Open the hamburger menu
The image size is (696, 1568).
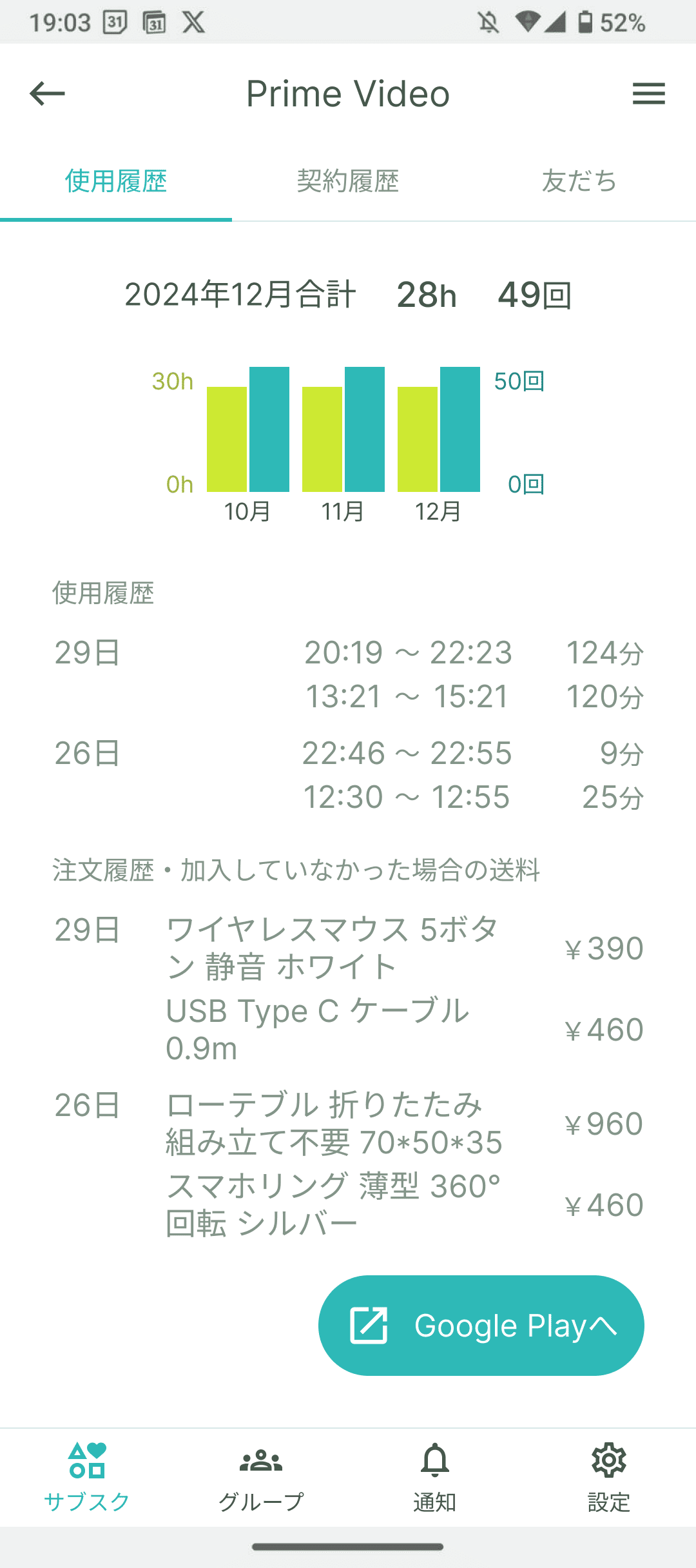(x=648, y=94)
